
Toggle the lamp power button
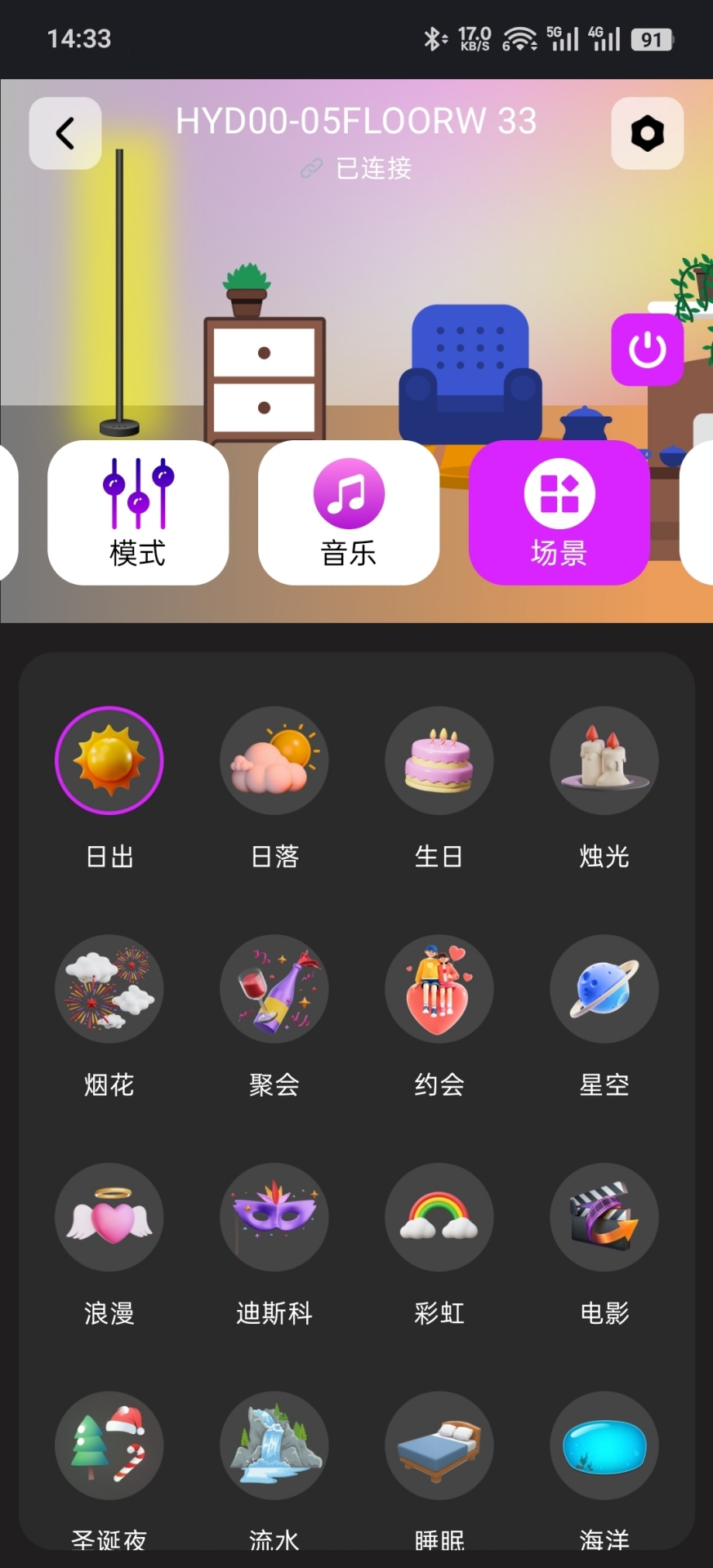click(648, 350)
